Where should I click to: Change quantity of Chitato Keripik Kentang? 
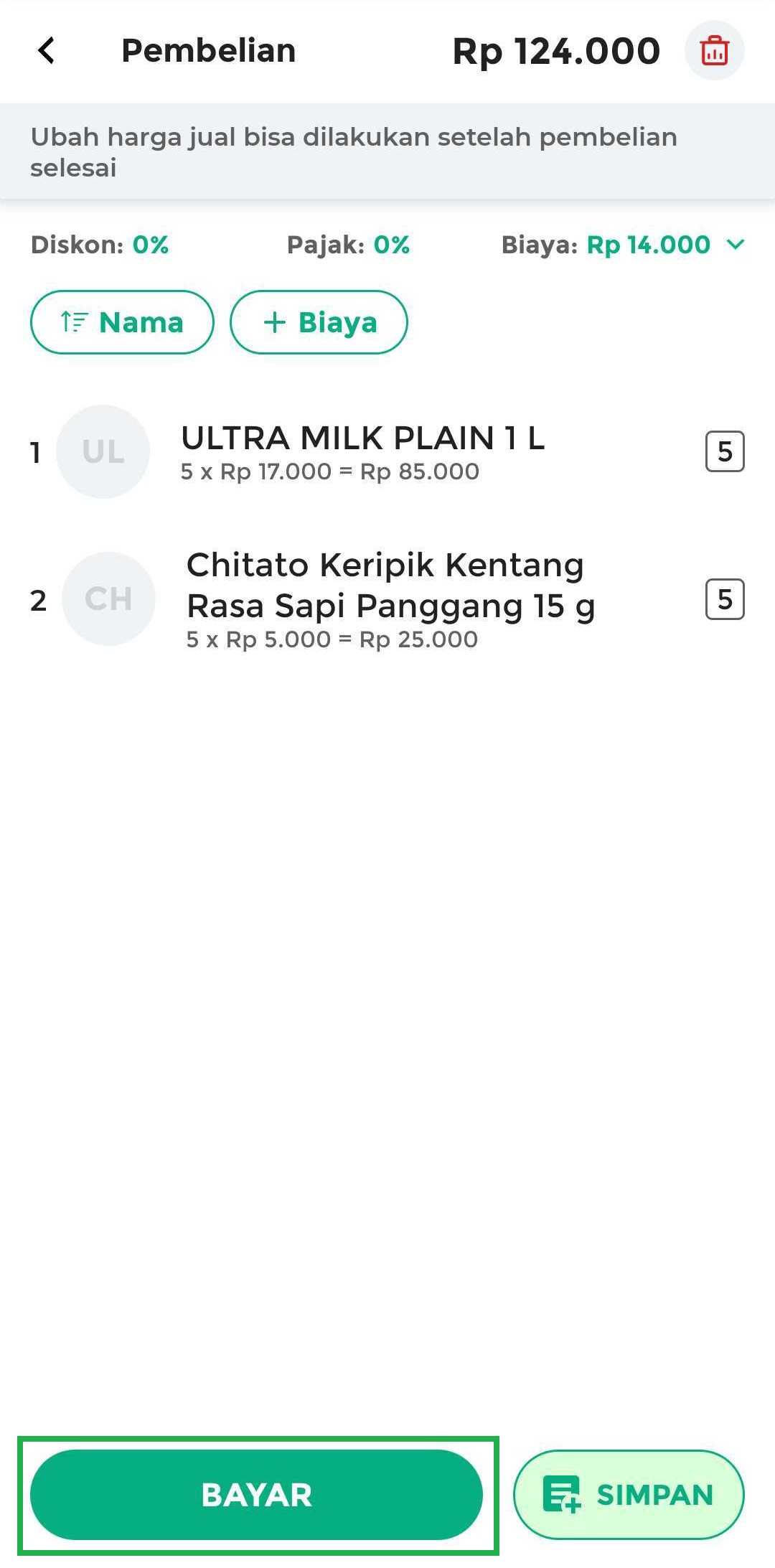pyautogui.click(x=725, y=599)
